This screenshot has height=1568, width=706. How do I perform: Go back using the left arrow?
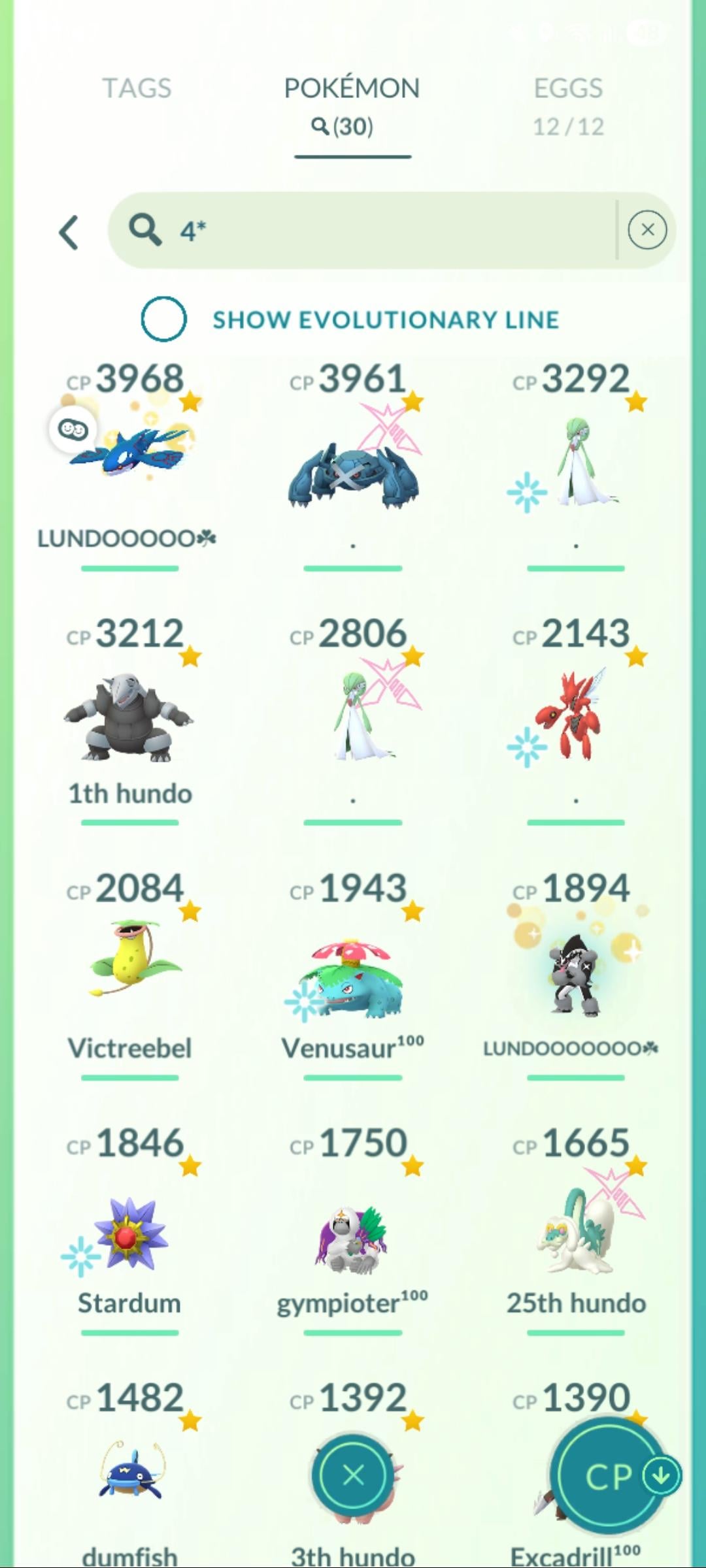69,232
